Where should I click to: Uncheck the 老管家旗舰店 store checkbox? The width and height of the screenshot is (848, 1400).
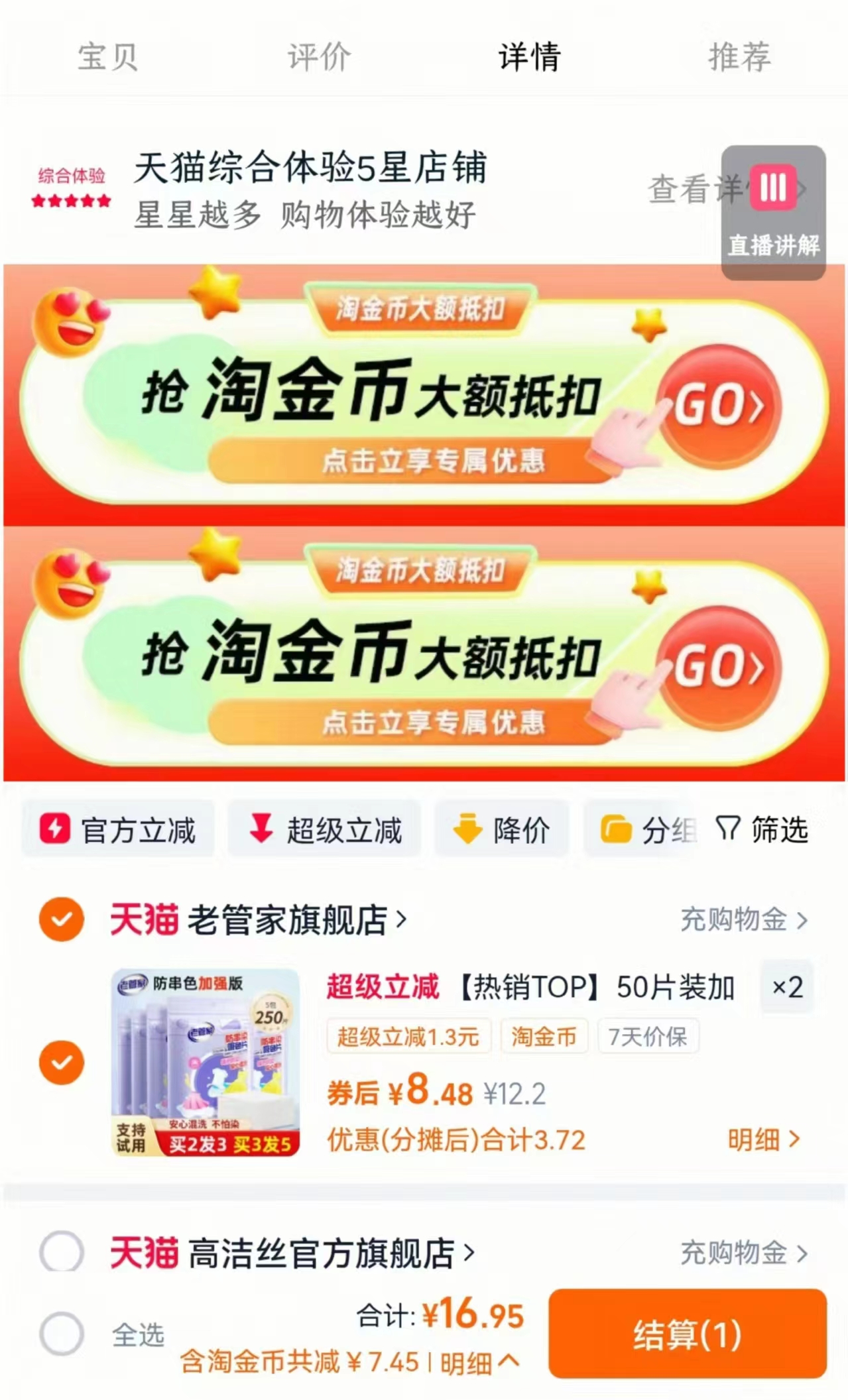(62, 921)
